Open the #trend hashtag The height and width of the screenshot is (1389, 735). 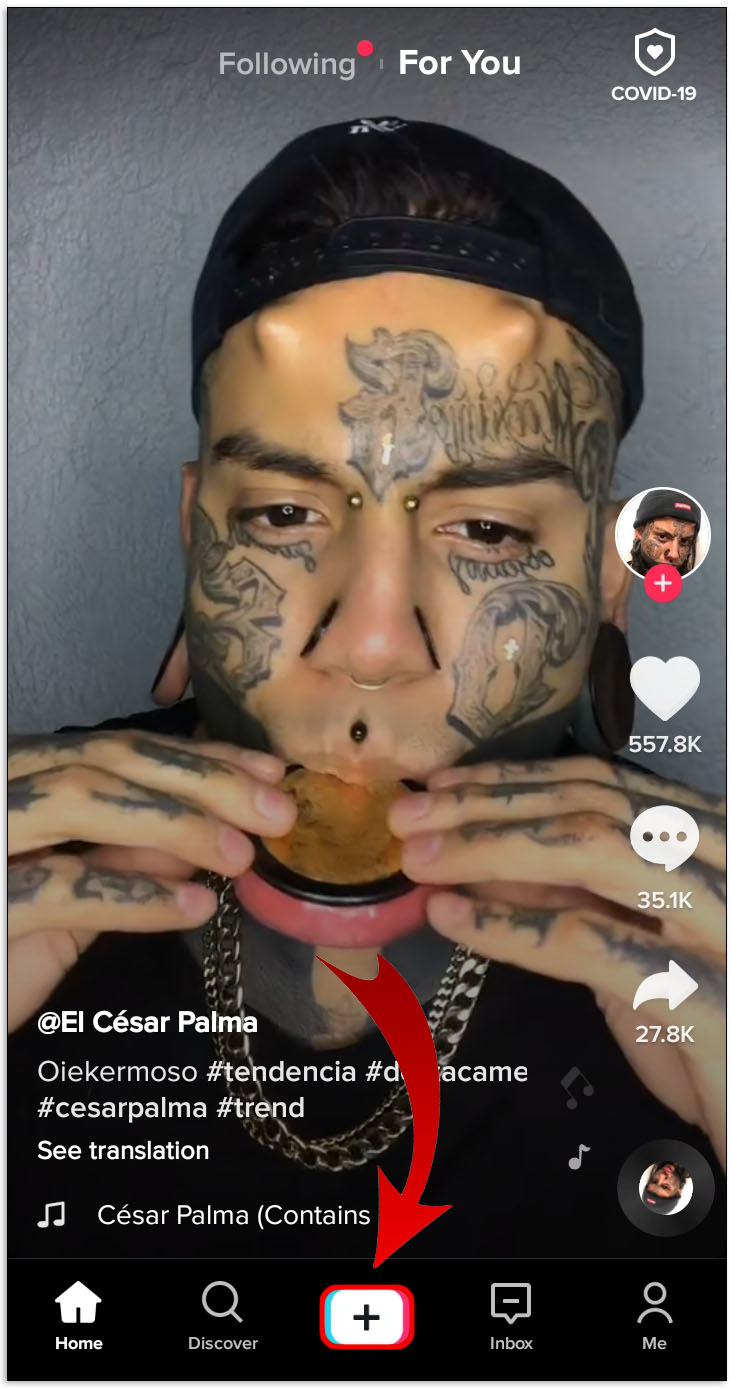pos(261,1108)
